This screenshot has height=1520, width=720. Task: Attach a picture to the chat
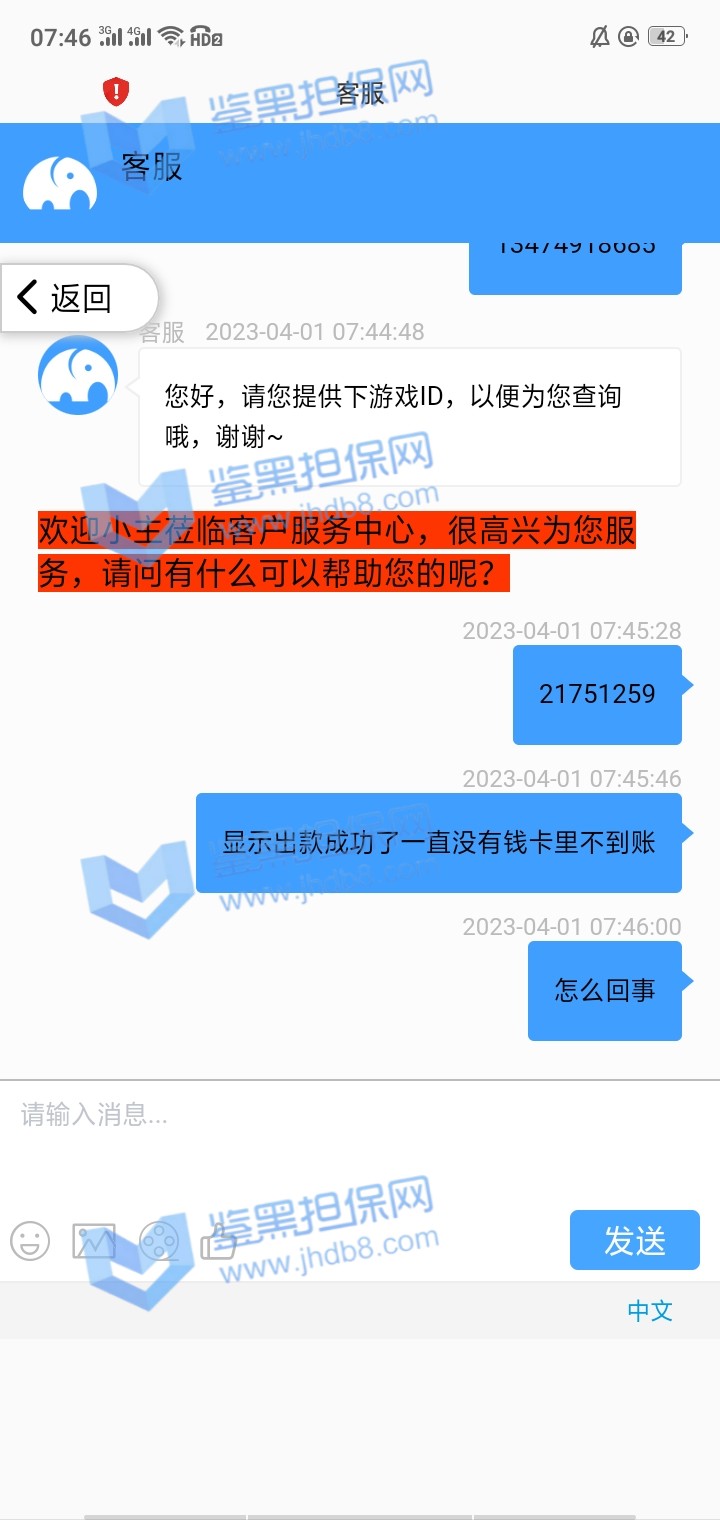click(x=94, y=1241)
